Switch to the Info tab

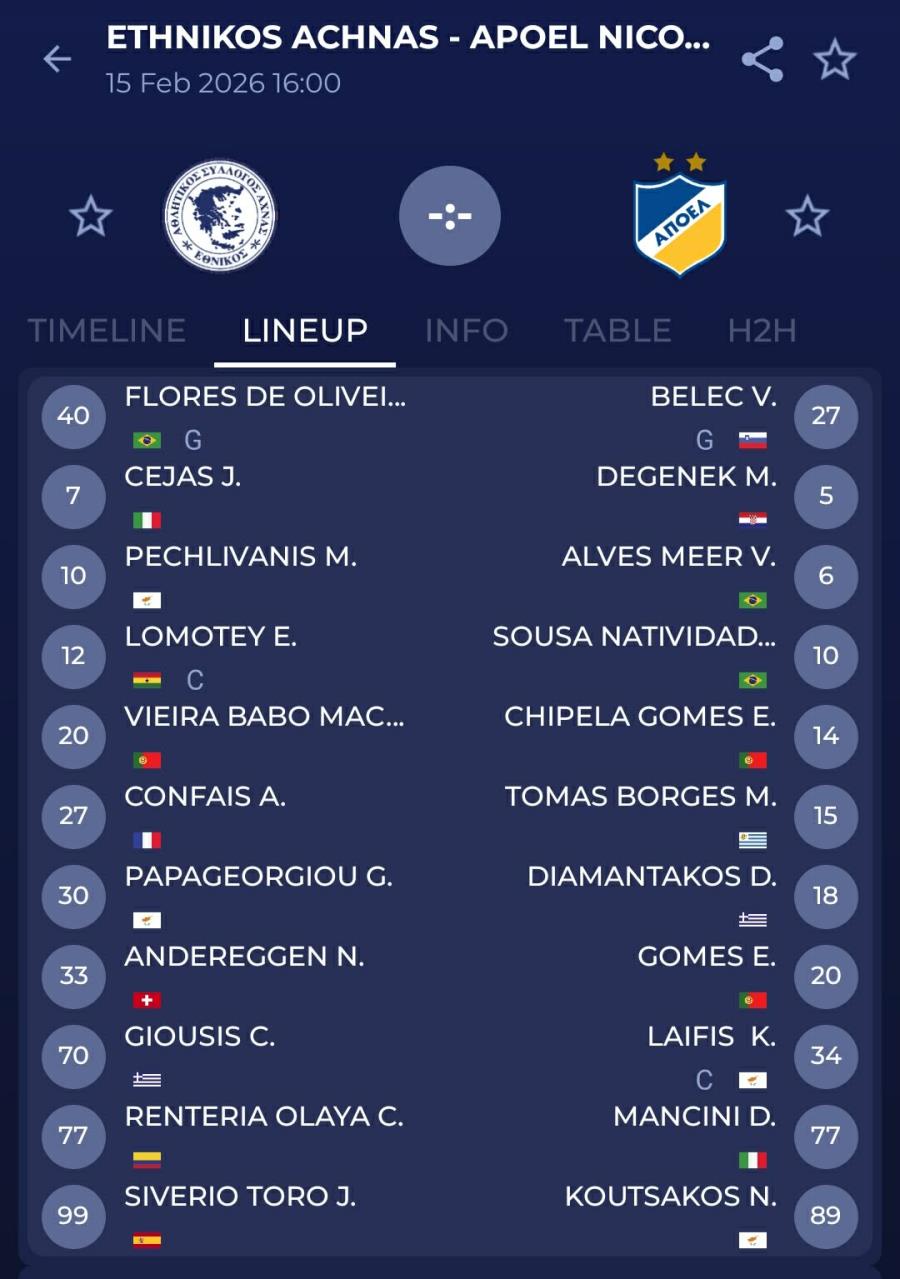click(x=466, y=330)
